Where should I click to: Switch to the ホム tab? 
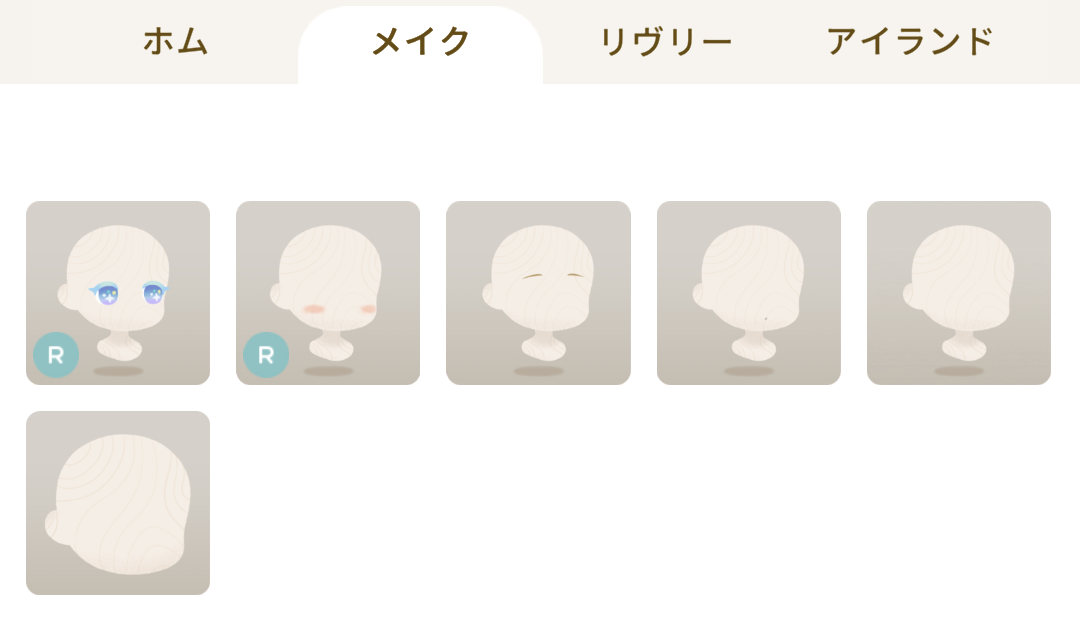[175, 42]
